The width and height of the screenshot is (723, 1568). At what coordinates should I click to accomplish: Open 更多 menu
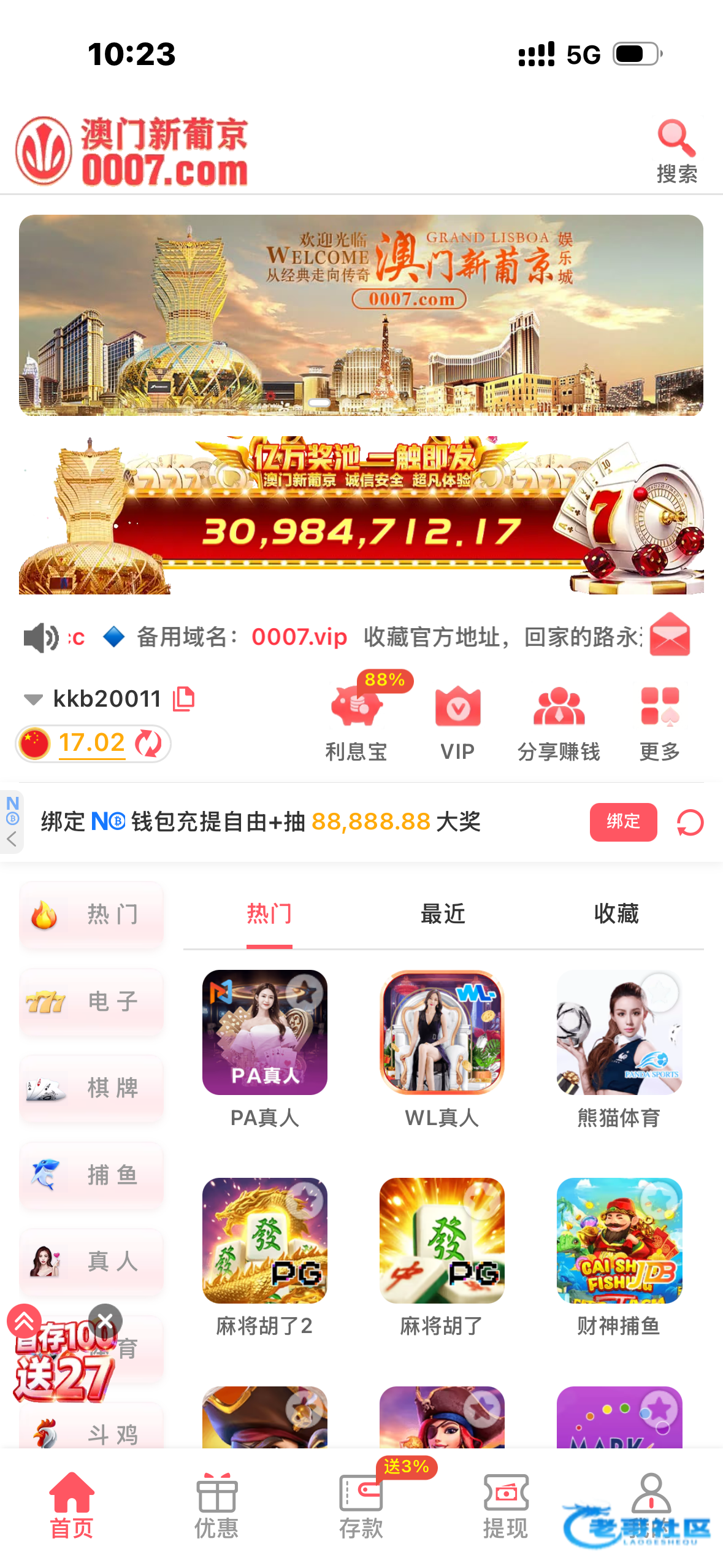click(660, 723)
